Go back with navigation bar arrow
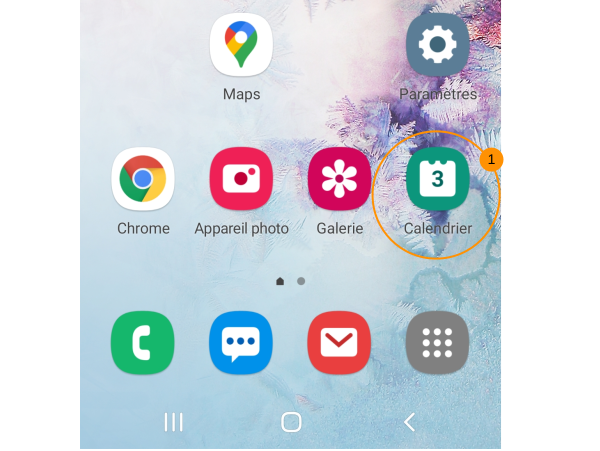600x451 pixels. 409,422
